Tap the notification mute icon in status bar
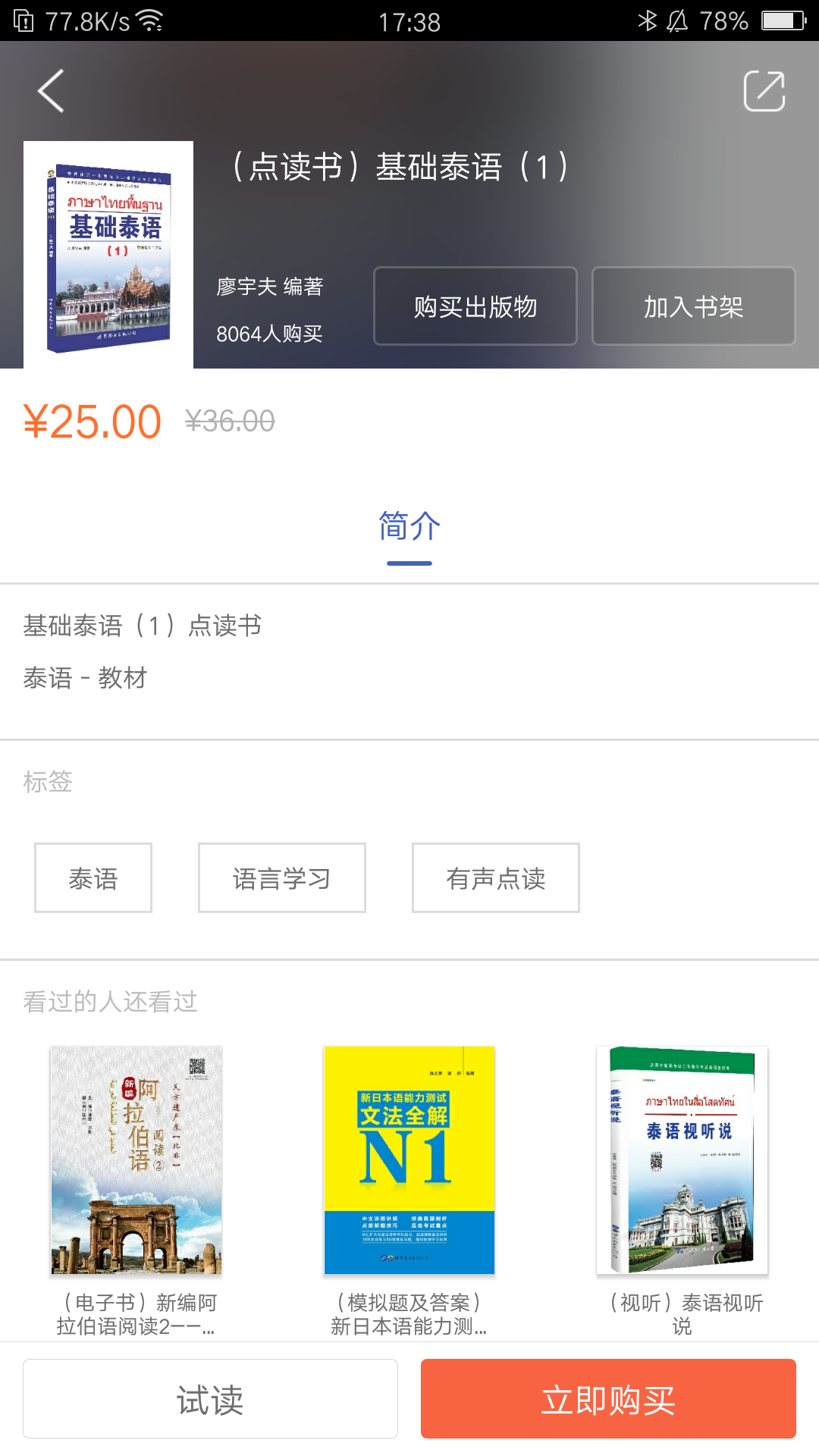Image resolution: width=819 pixels, height=1456 pixels. point(677,21)
